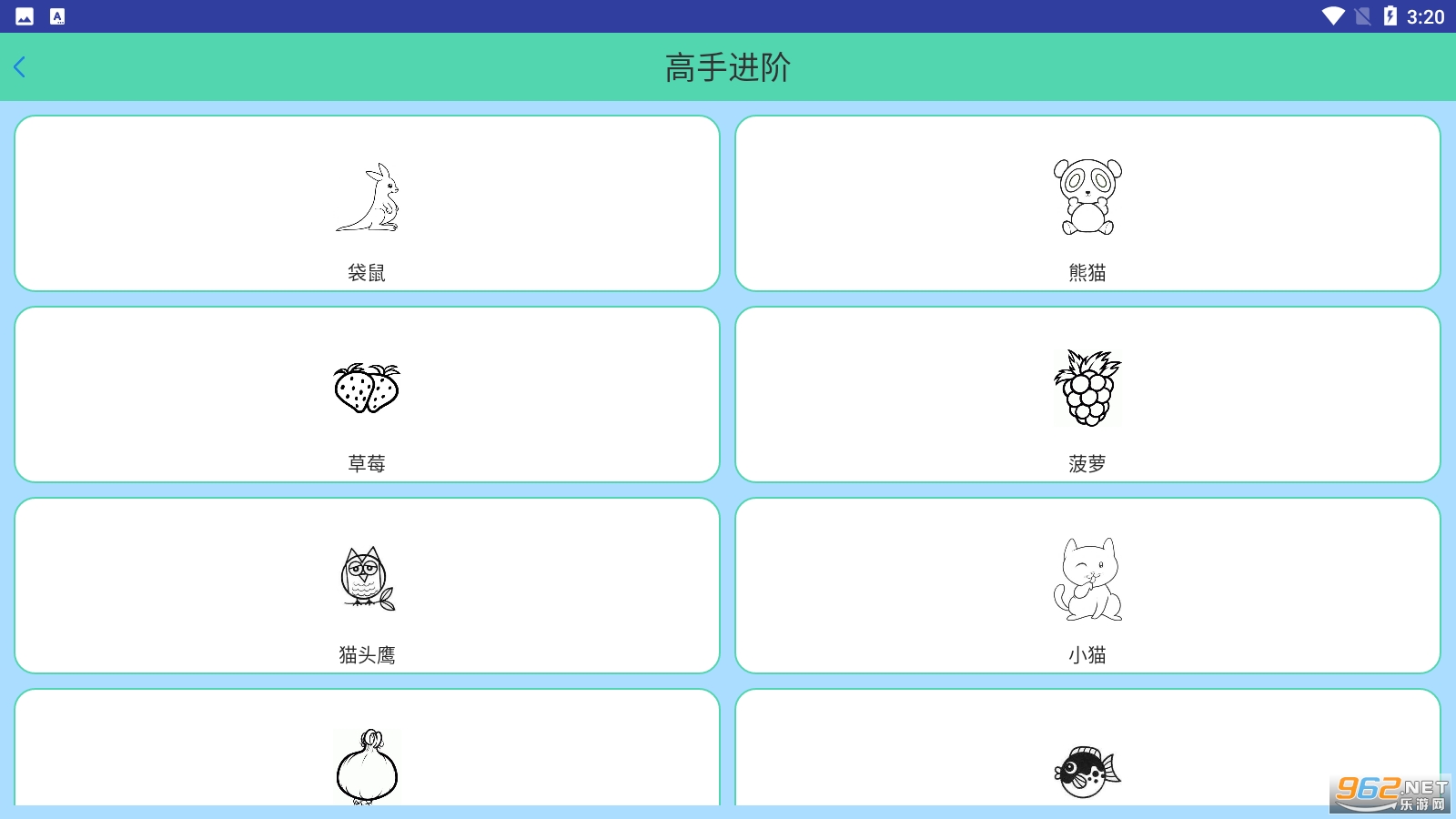1456x819 pixels.
Task: Open the onion drawing card
Action: [x=367, y=747]
